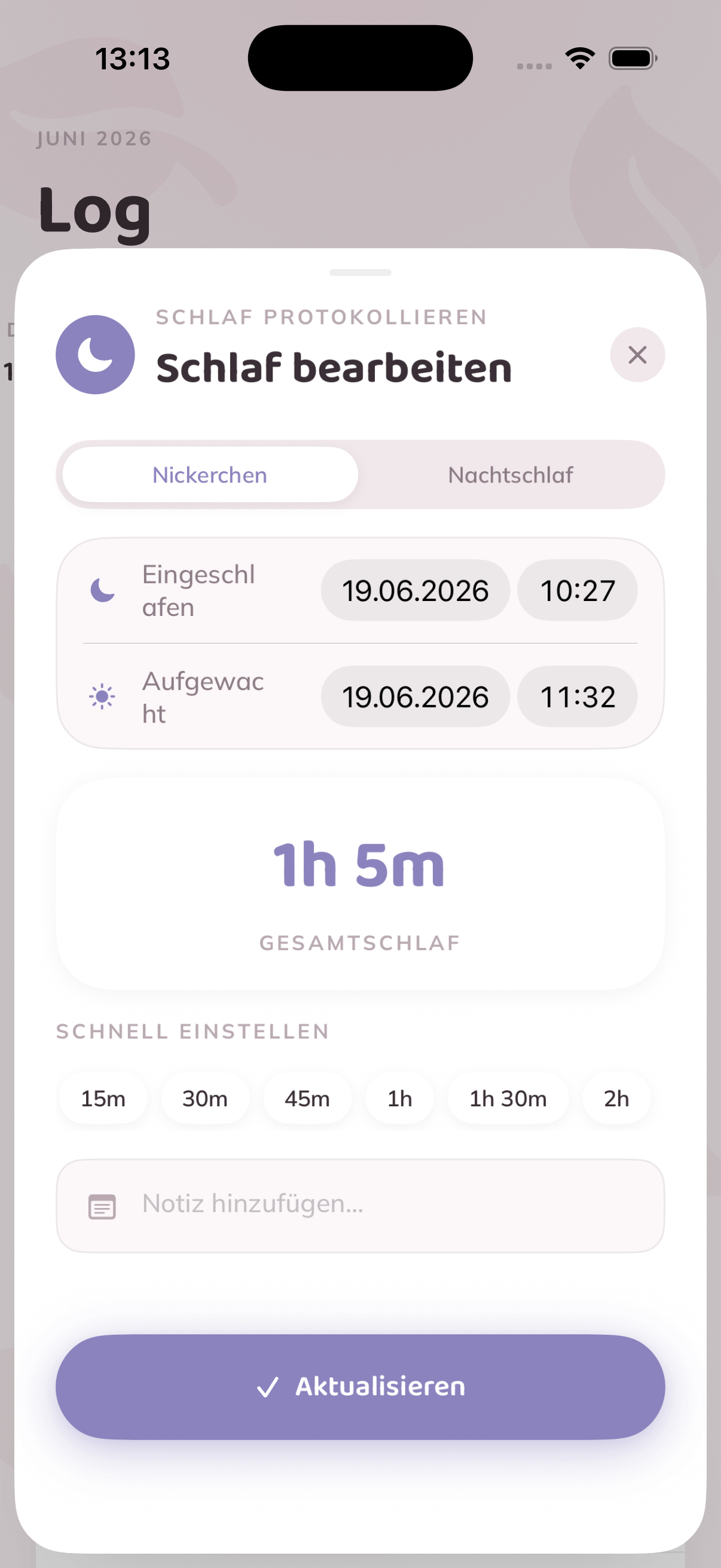Screen dimensions: 721x1568
Task: Edit the fall-asleep time 10:27
Action: click(x=578, y=590)
